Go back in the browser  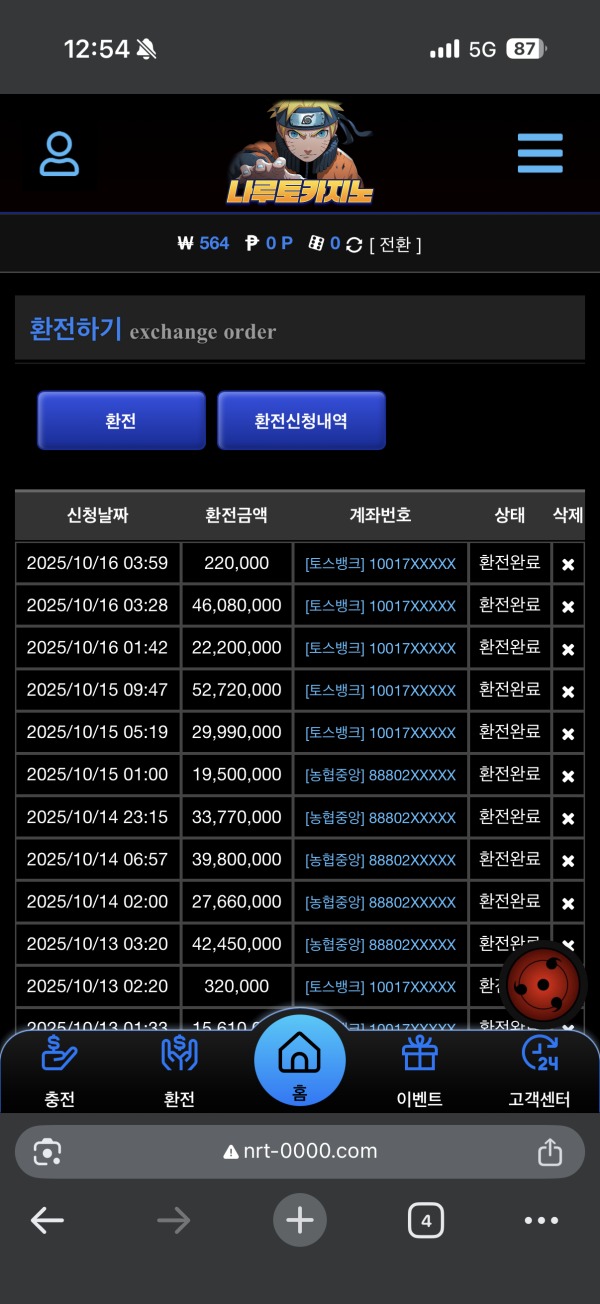pyautogui.click(x=47, y=1220)
